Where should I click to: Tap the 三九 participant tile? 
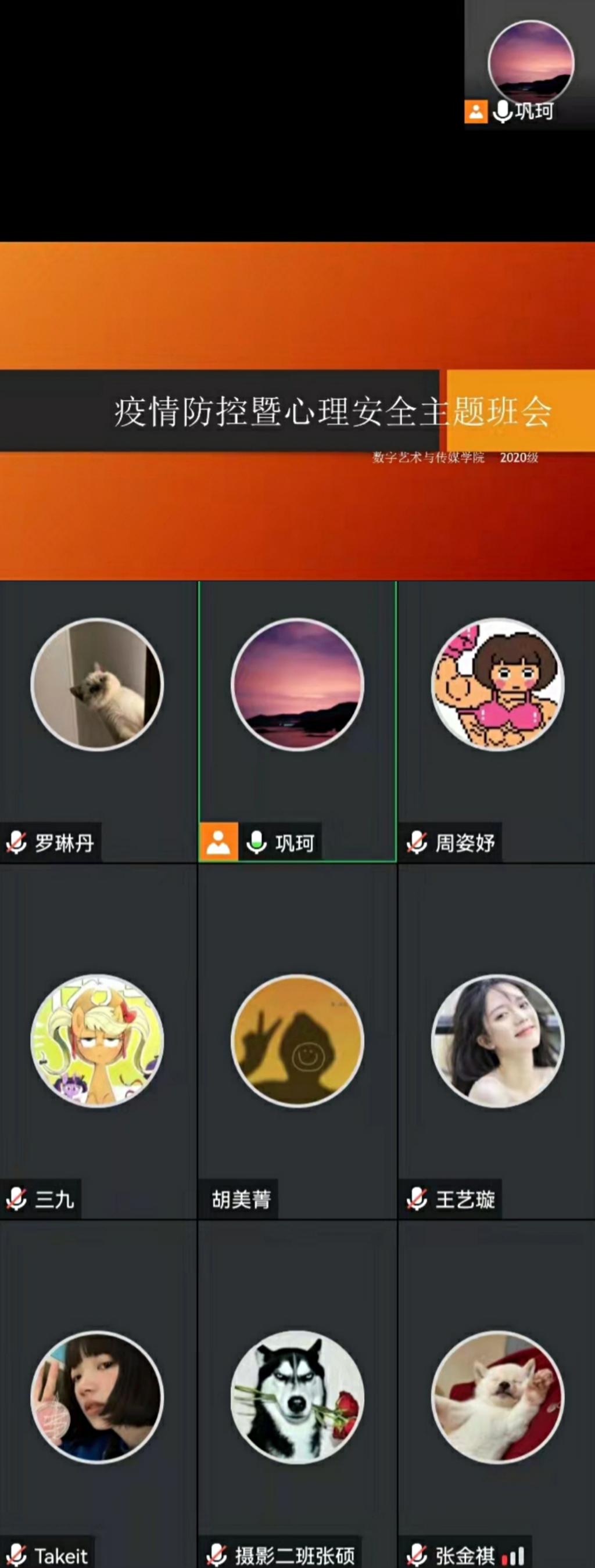pos(98,1041)
